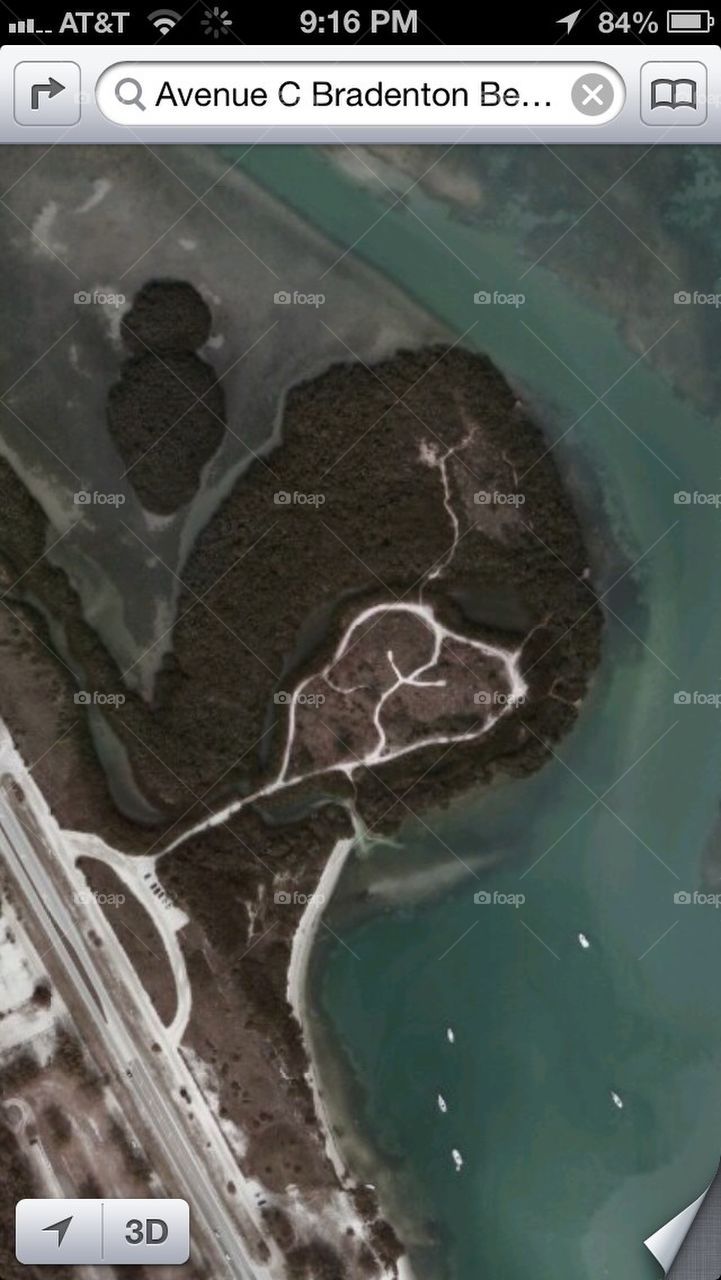Screen dimensions: 721x1280
Task: Switch the map to 3D view
Action: [x=146, y=1231]
